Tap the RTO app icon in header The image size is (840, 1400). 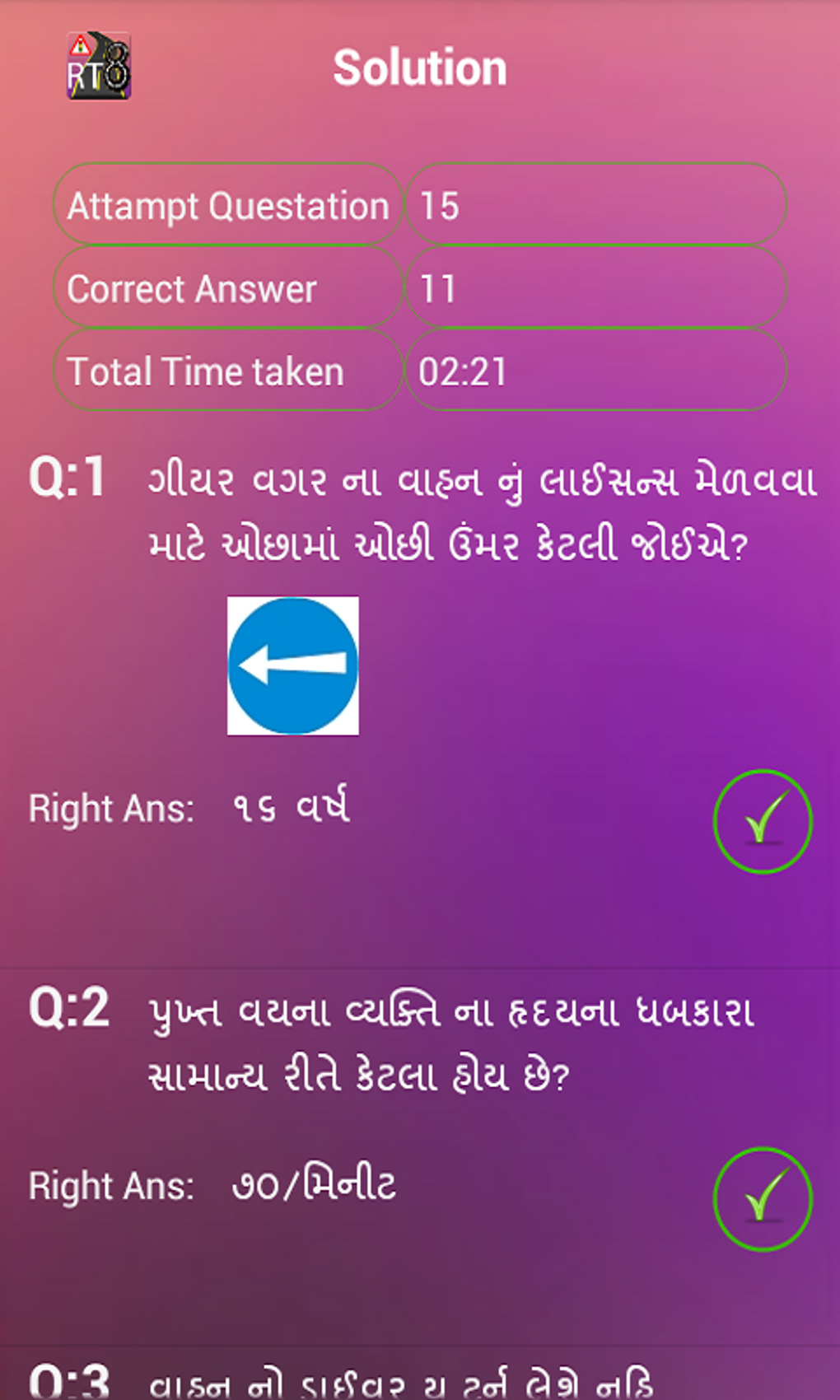99,66
